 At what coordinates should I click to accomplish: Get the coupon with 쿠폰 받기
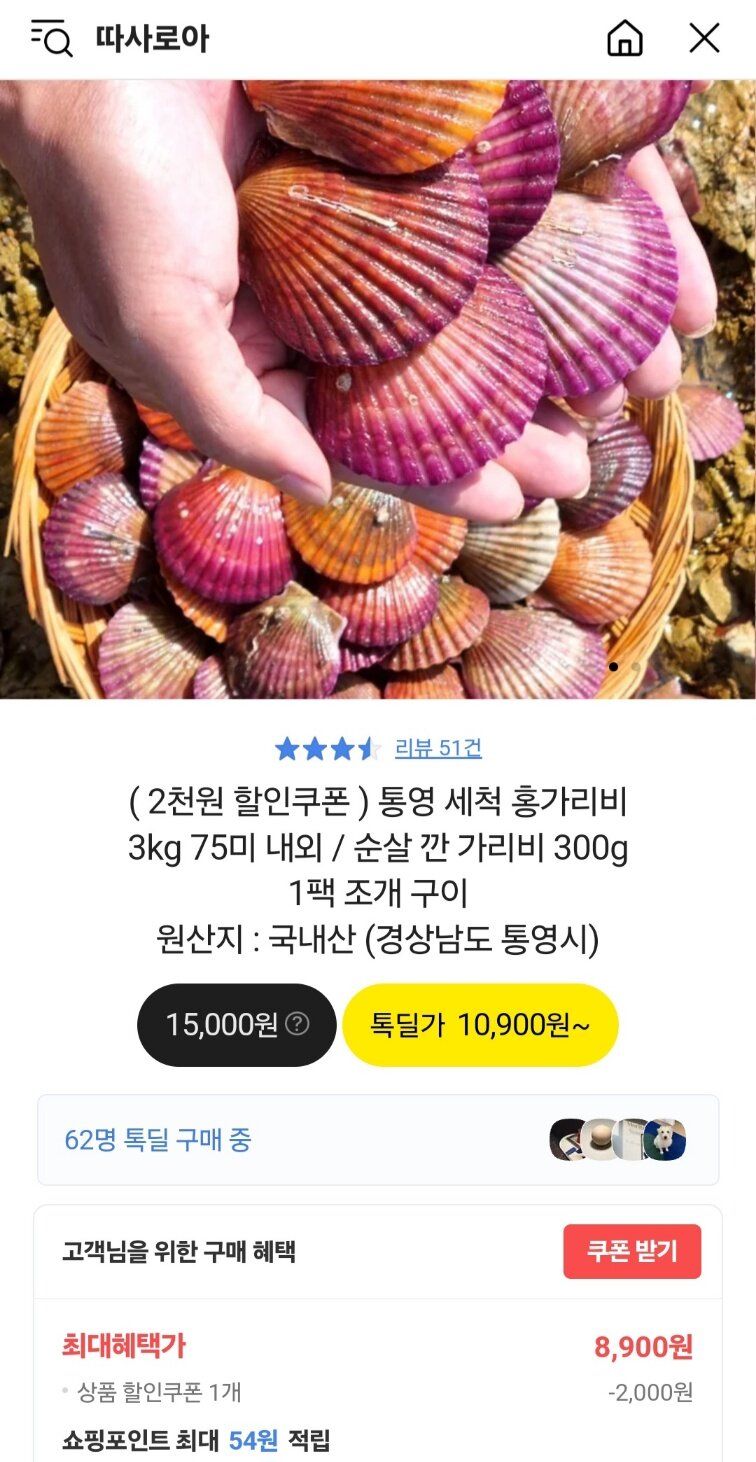tap(632, 1252)
